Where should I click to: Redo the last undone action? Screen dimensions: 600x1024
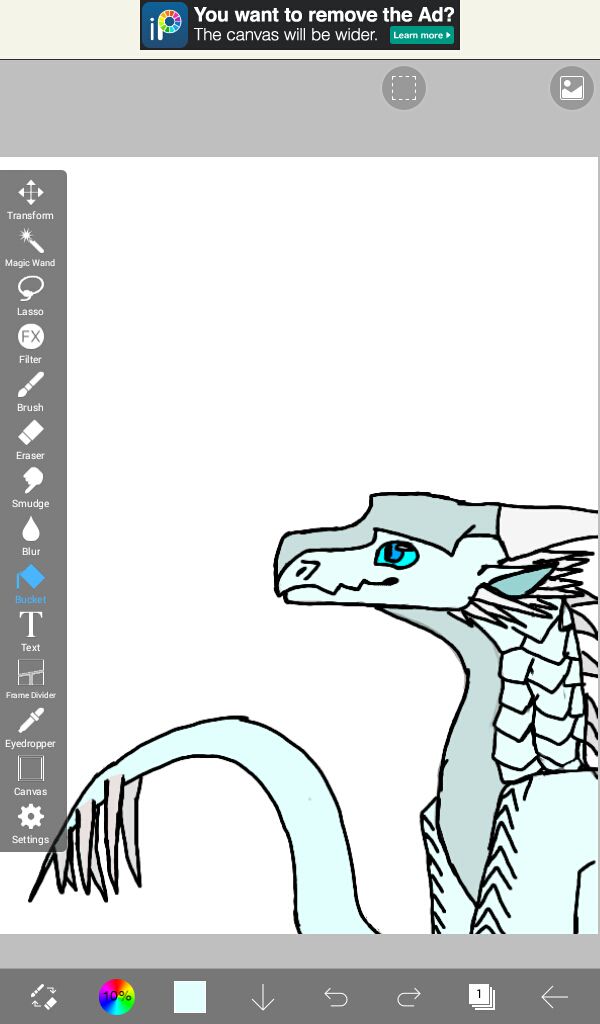(409, 996)
